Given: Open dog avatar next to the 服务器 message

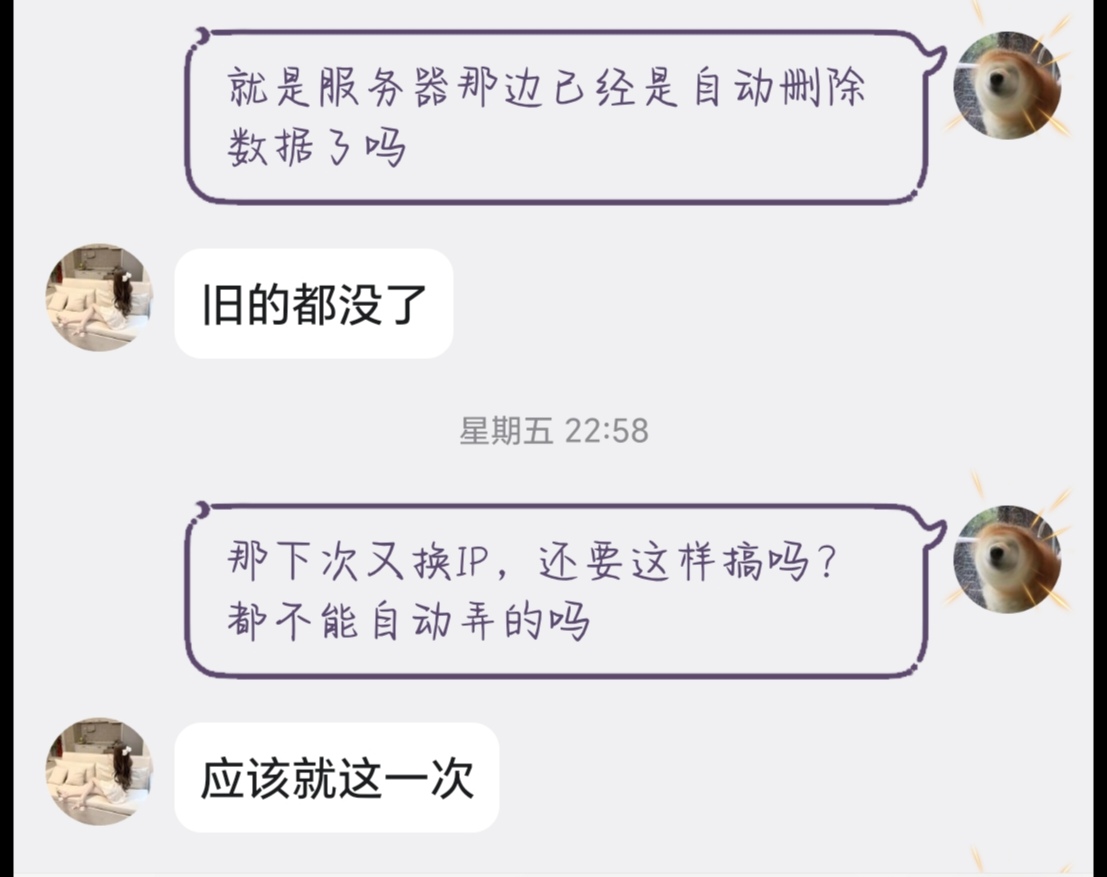Looking at the screenshot, I should (x=1007, y=85).
